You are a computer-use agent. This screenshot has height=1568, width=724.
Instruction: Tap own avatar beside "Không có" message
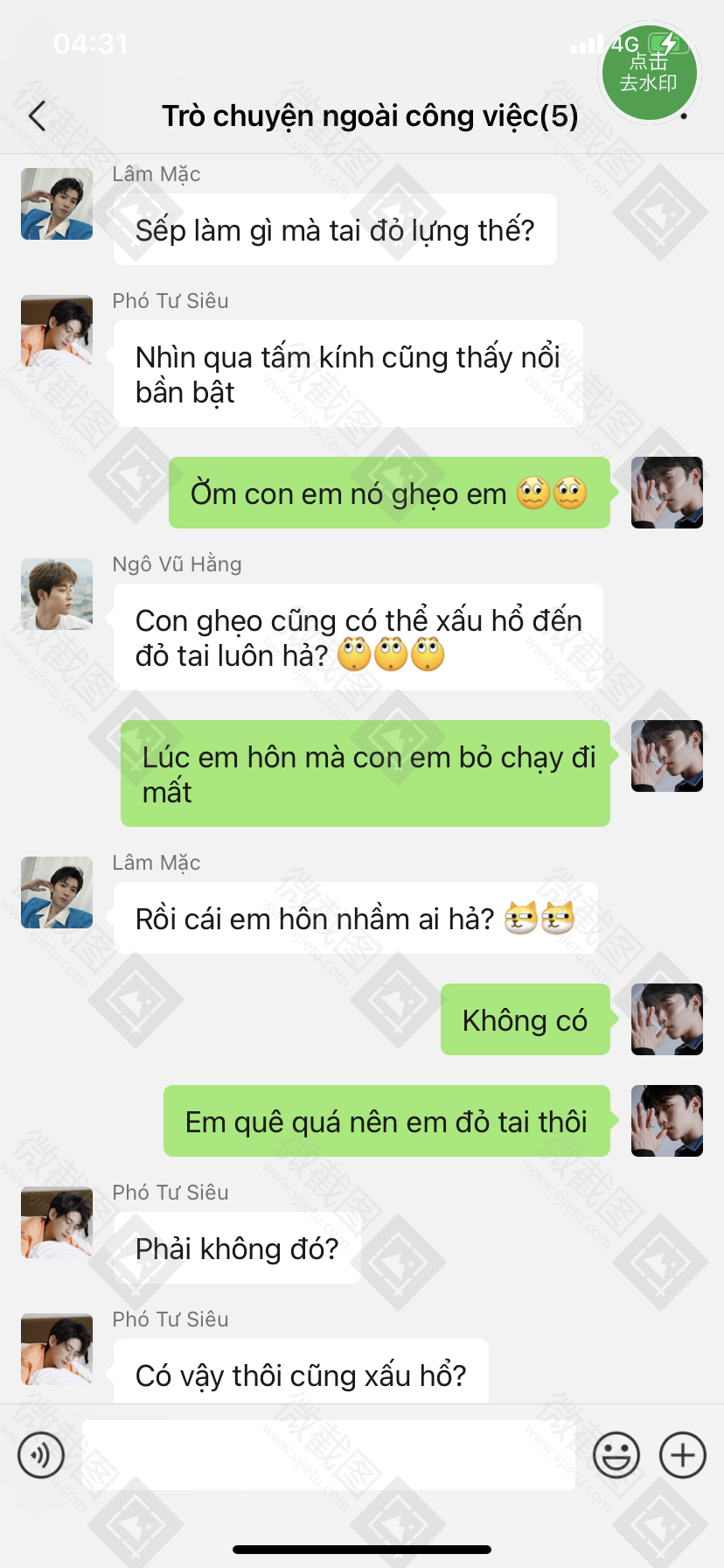click(x=667, y=1019)
